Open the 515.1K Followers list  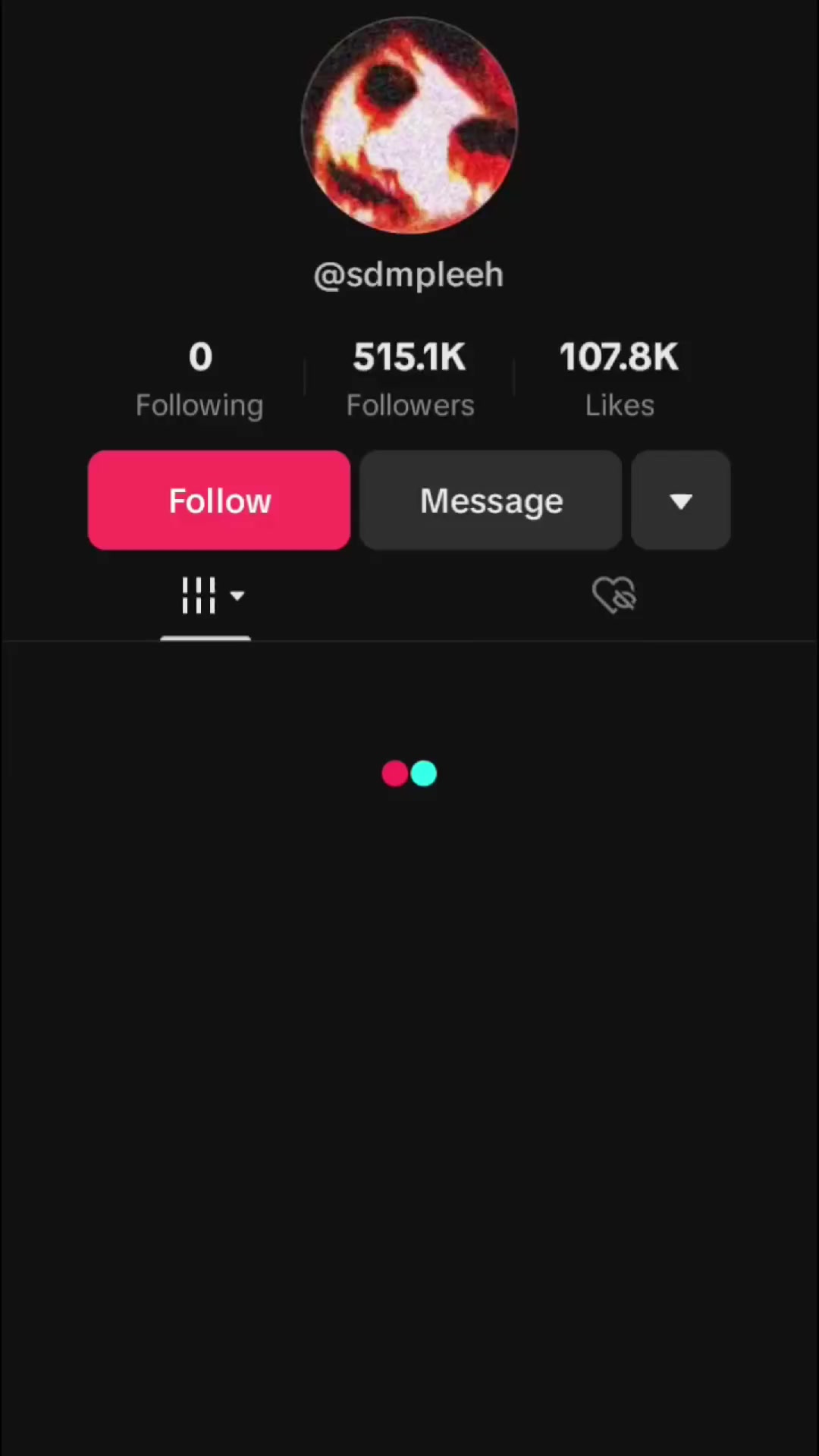tap(409, 379)
